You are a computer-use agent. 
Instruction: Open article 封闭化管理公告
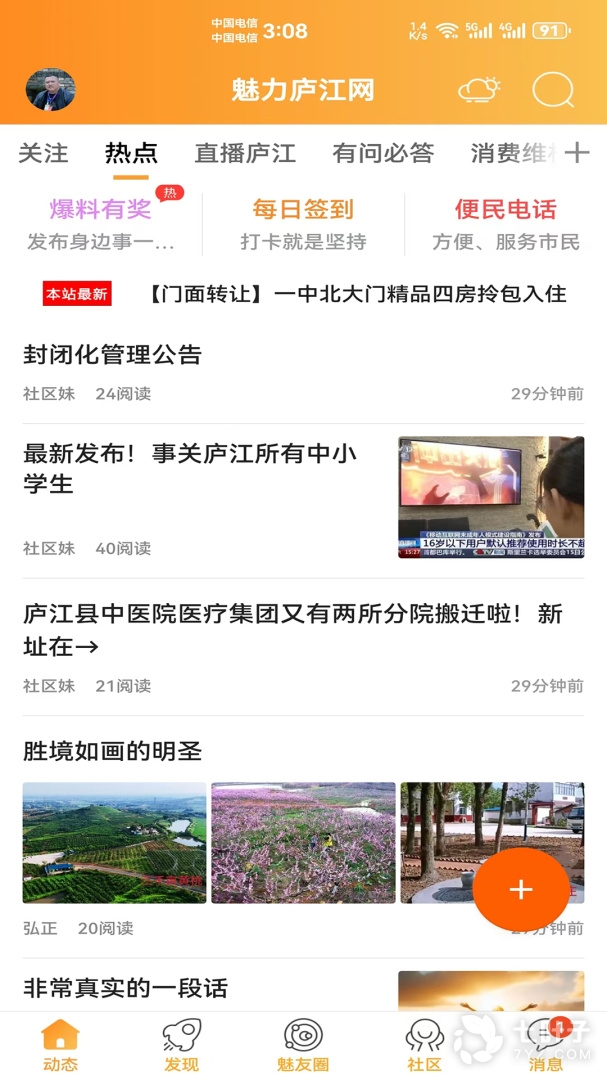point(112,355)
